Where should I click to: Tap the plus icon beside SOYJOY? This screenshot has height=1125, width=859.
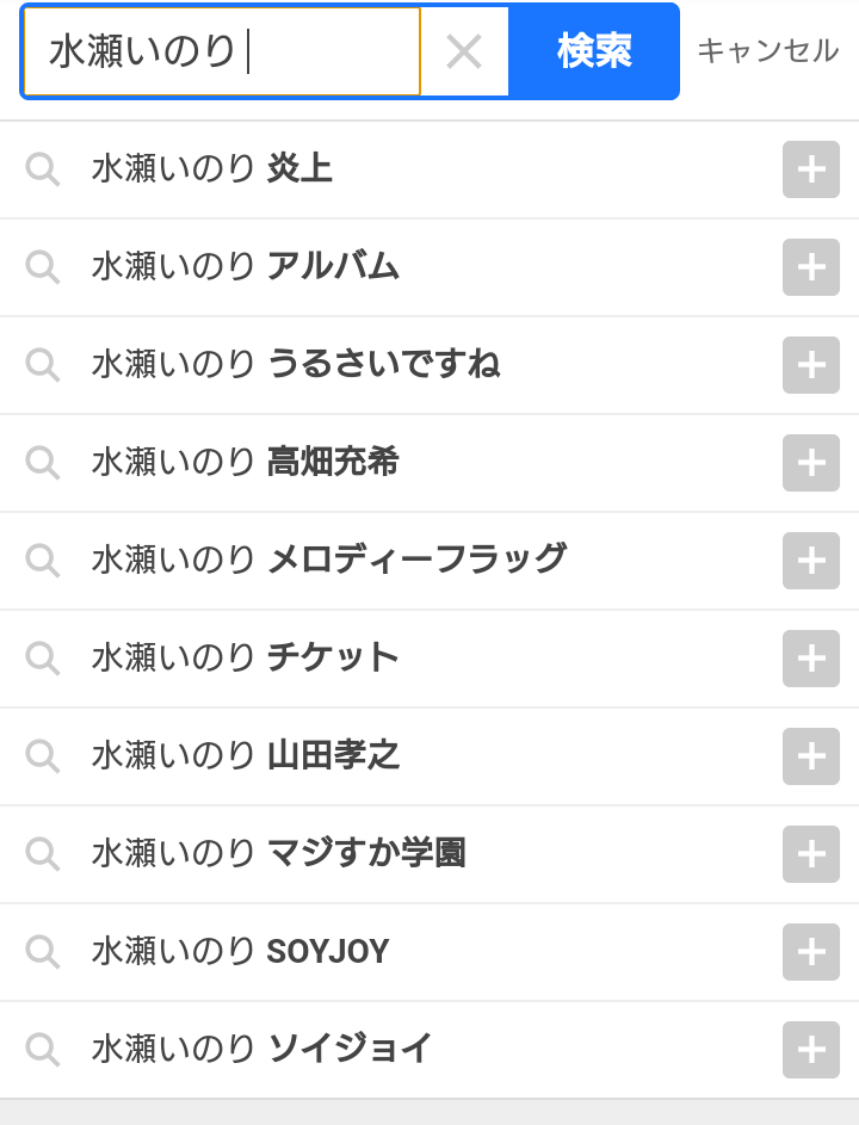[x=810, y=951]
